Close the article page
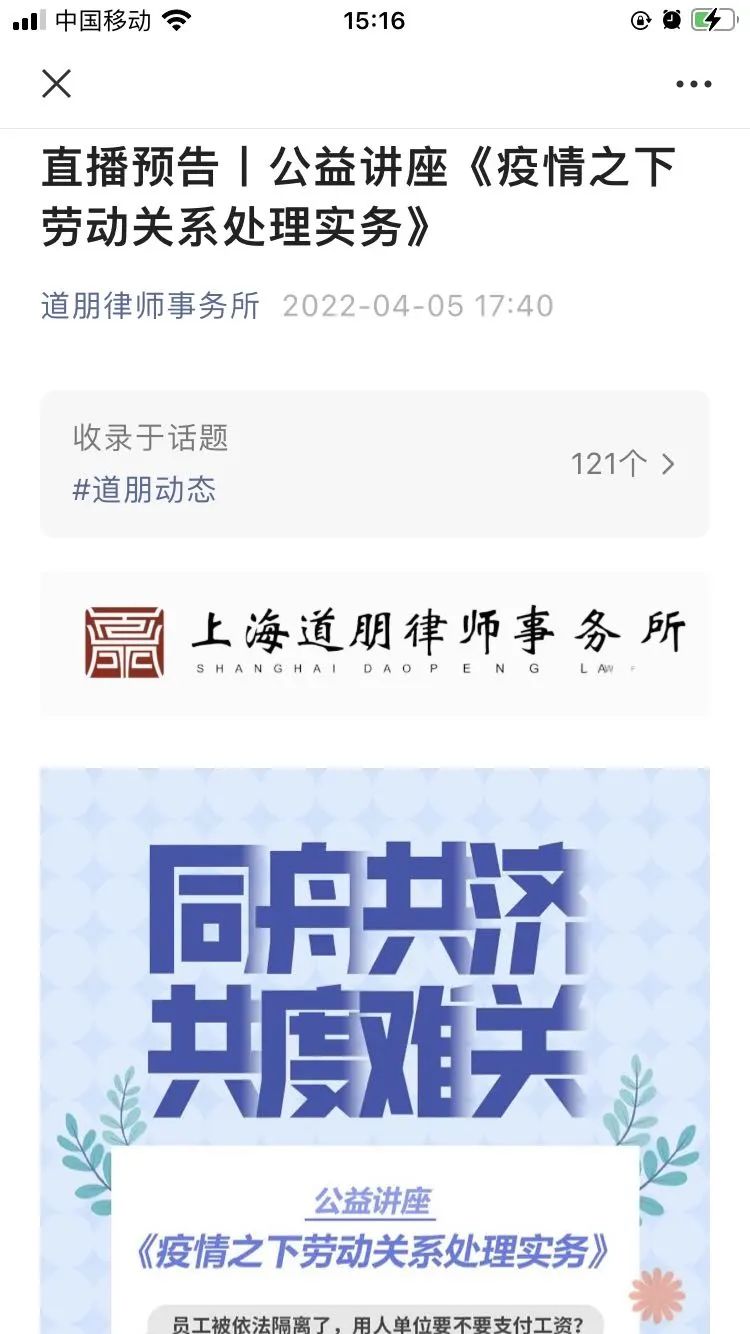The width and height of the screenshot is (750, 1334). (57, 84)
